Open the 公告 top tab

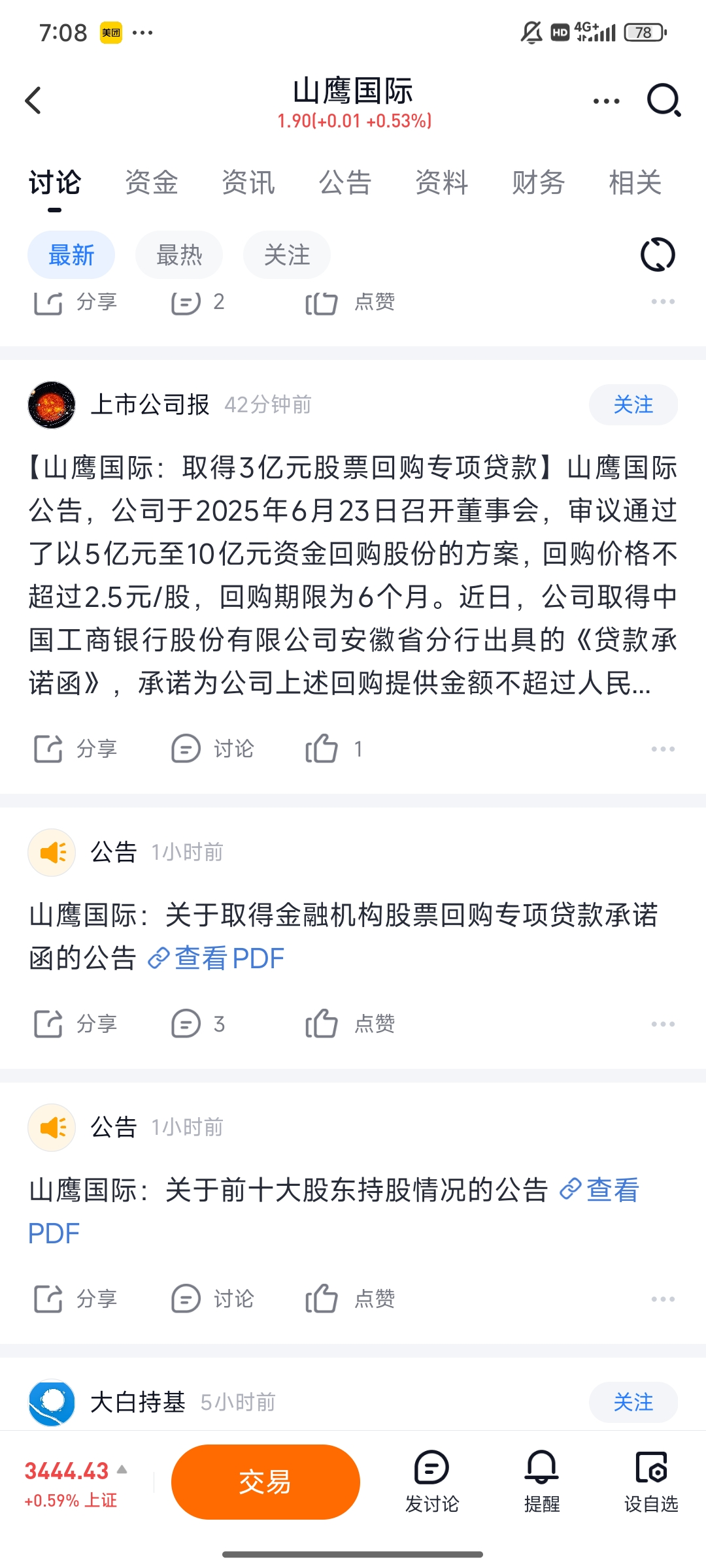(345, 182)
